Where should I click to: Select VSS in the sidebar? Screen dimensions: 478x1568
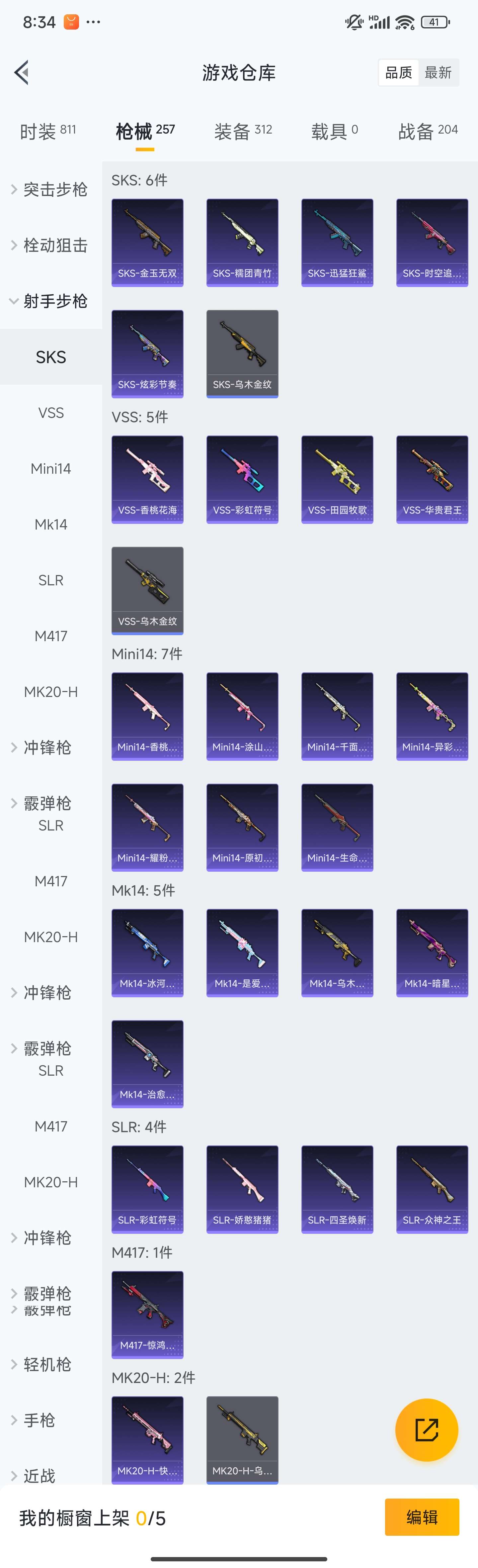[51, 413]
